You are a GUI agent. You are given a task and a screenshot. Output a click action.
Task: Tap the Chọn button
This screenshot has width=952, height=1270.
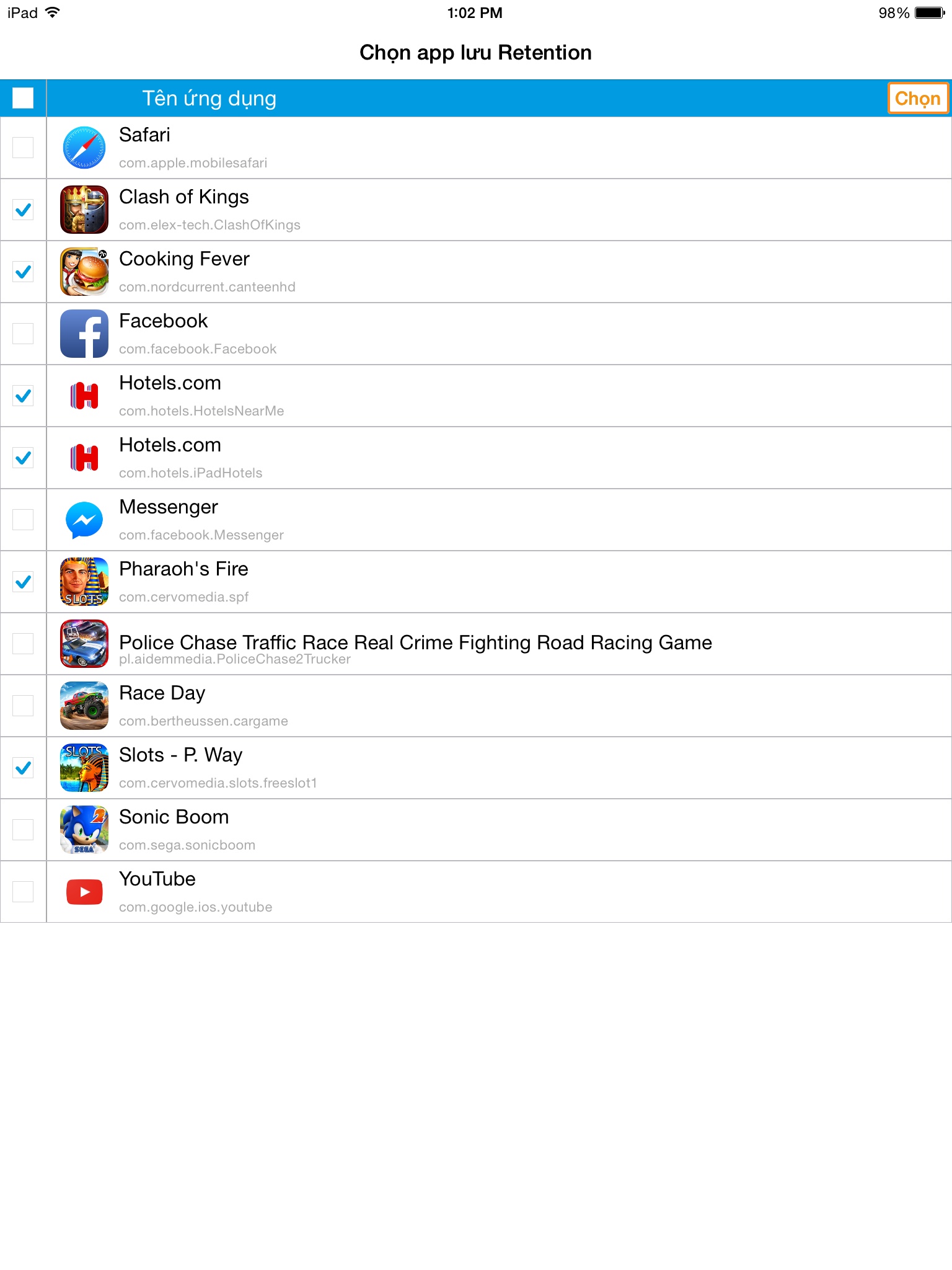click(x=917, y=98)
